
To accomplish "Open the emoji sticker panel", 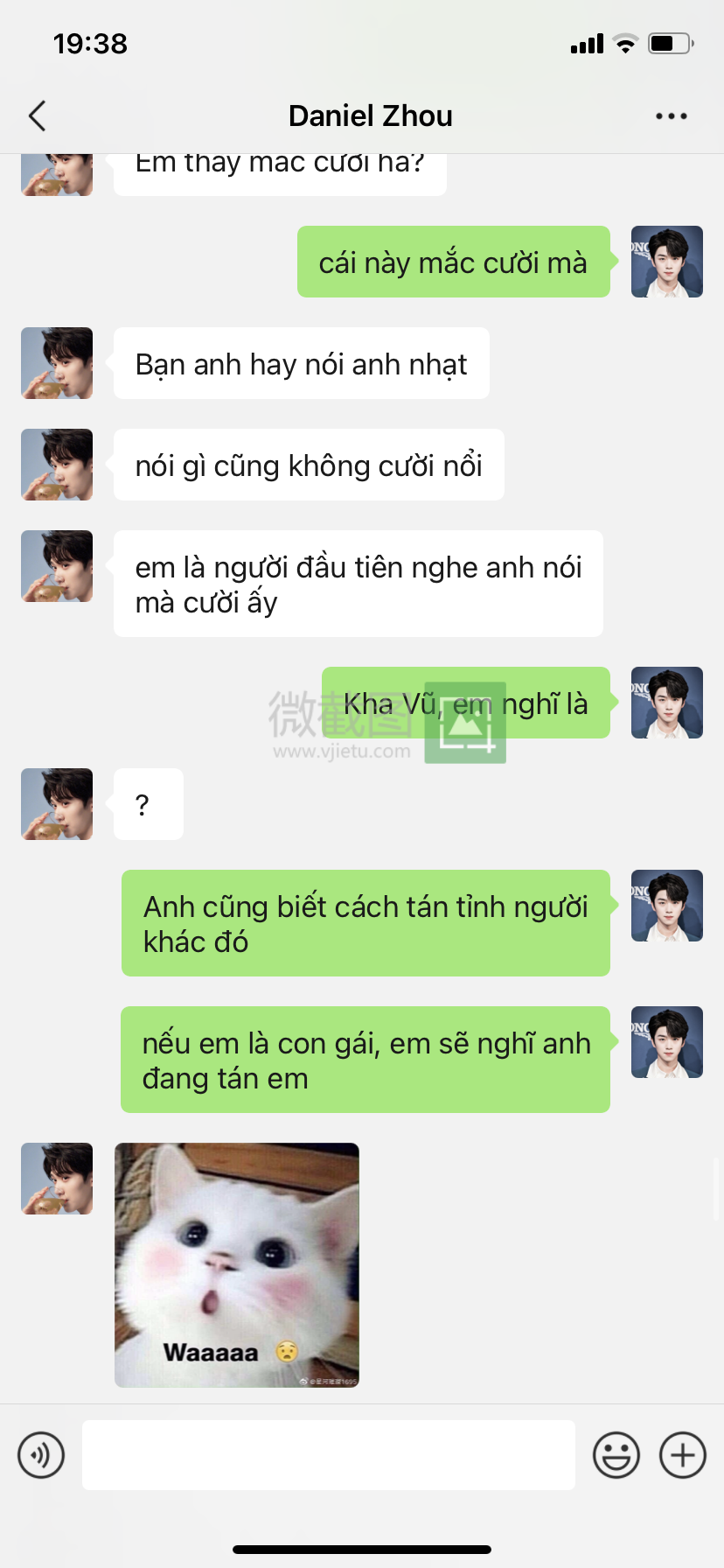I will point(616,1455).
